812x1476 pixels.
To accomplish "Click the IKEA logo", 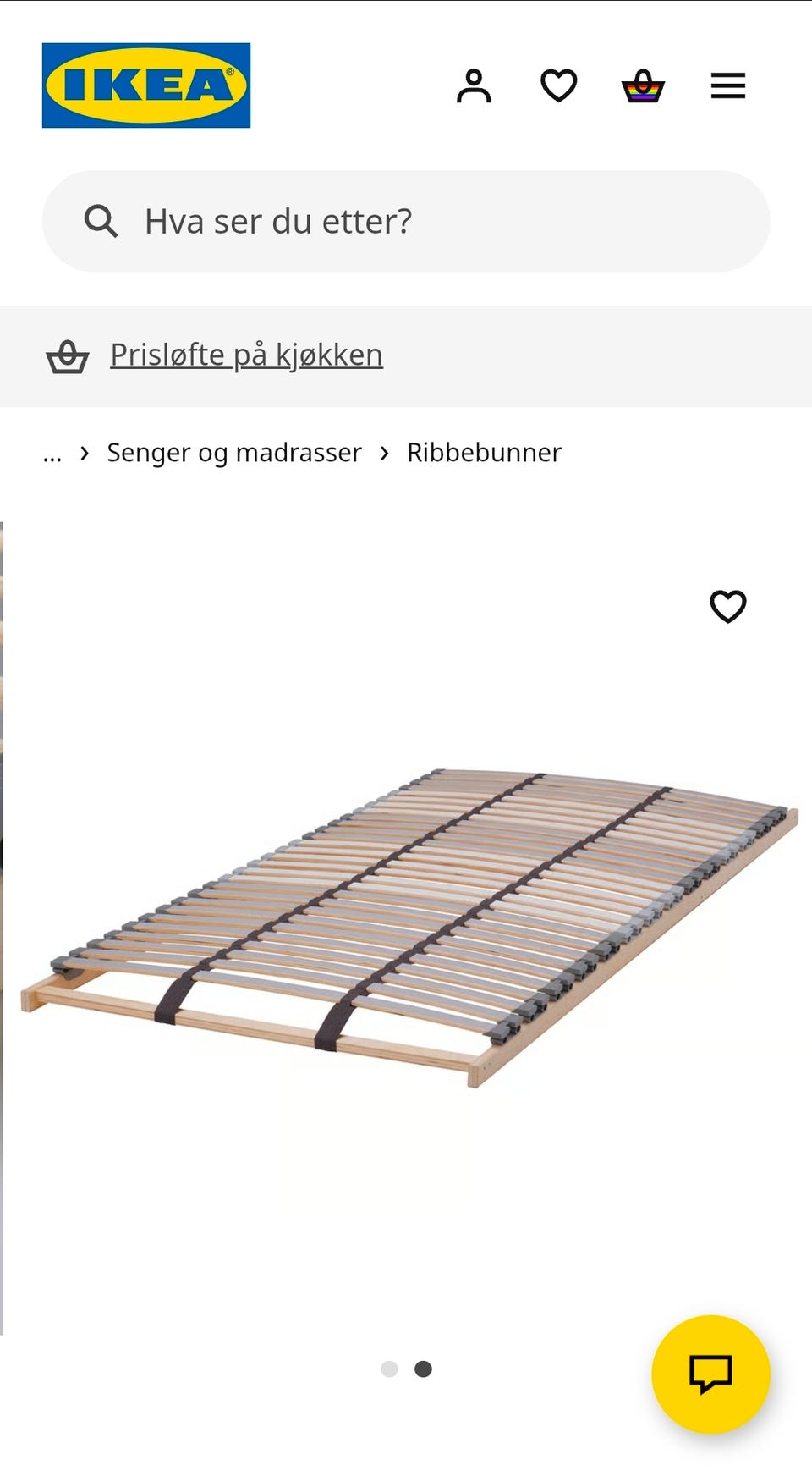I will point(145,85).
